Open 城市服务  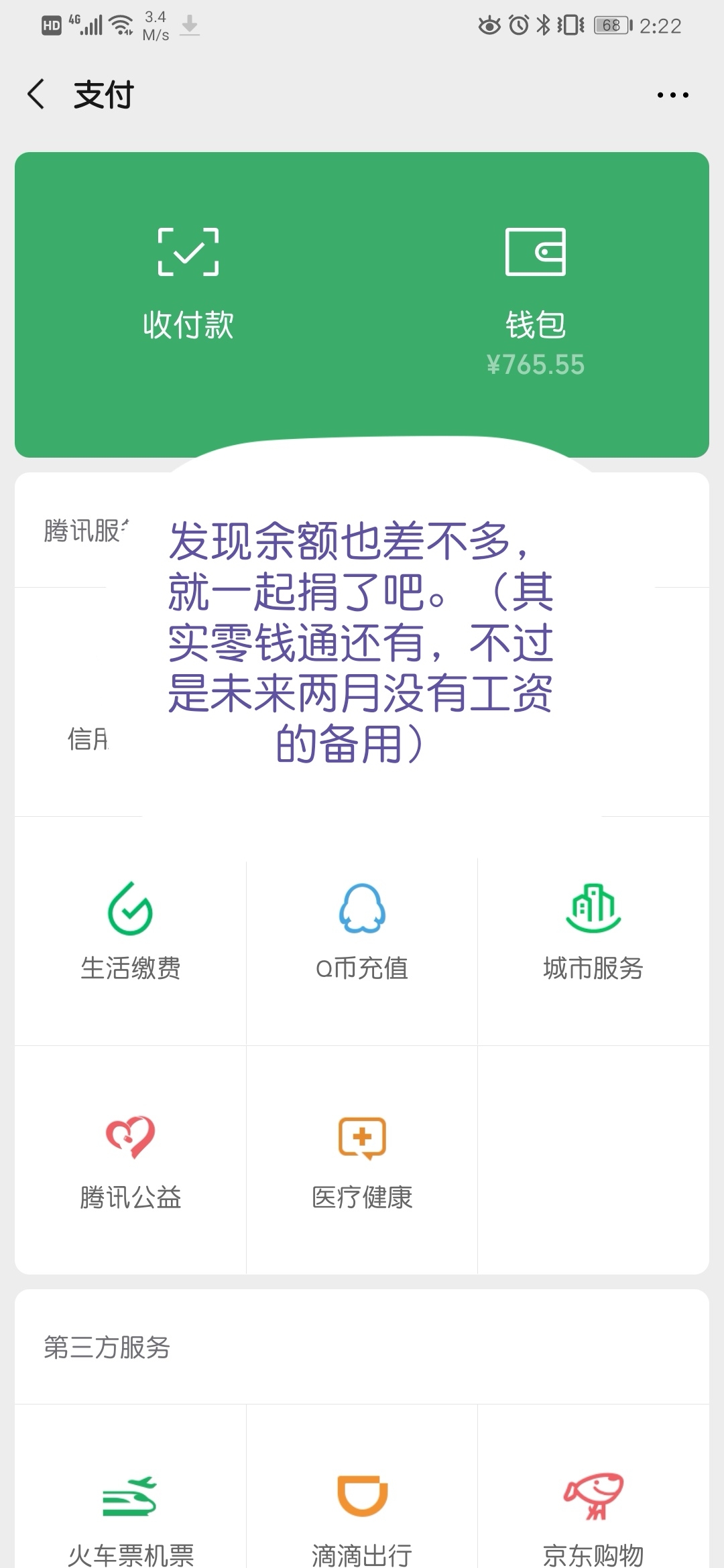tap(593, 931)
